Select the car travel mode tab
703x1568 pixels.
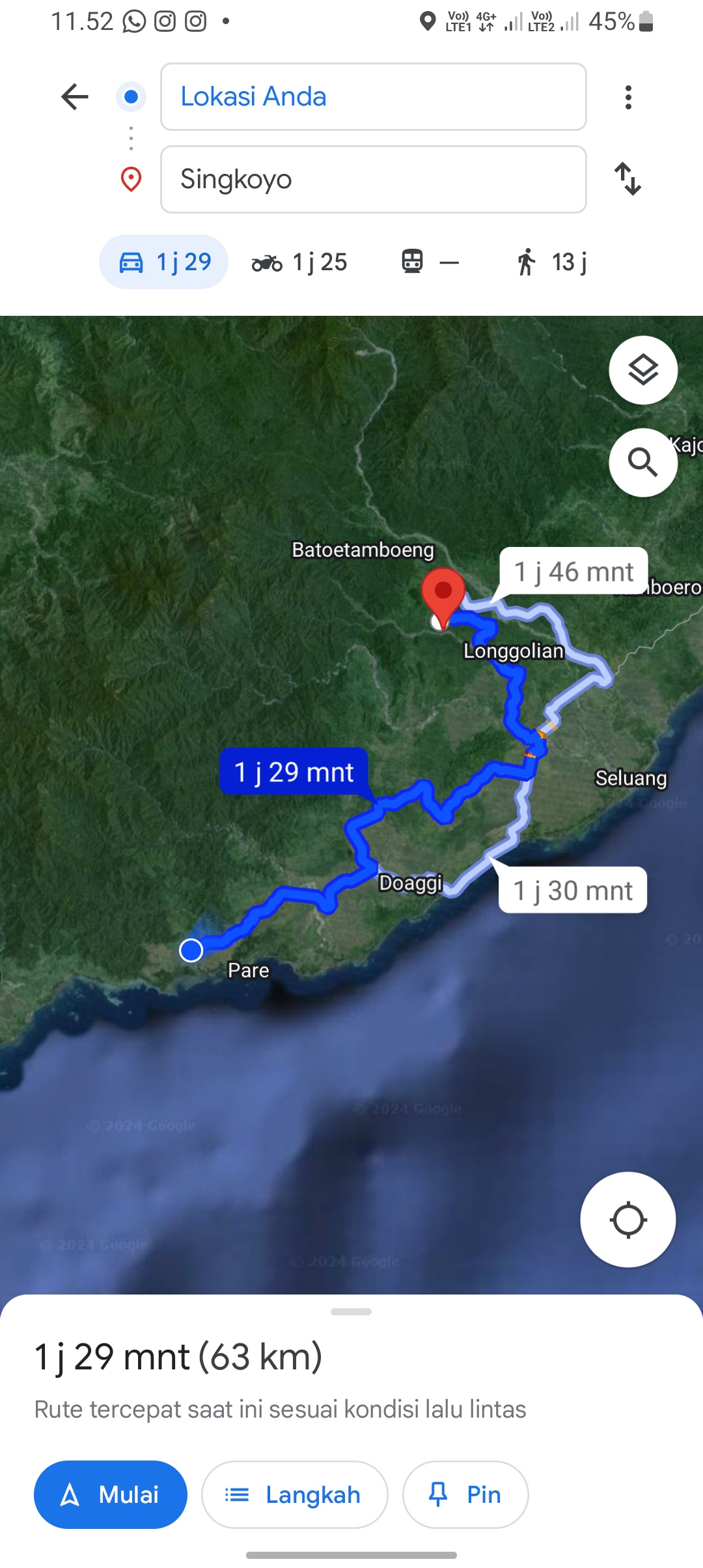click(164, 262)
